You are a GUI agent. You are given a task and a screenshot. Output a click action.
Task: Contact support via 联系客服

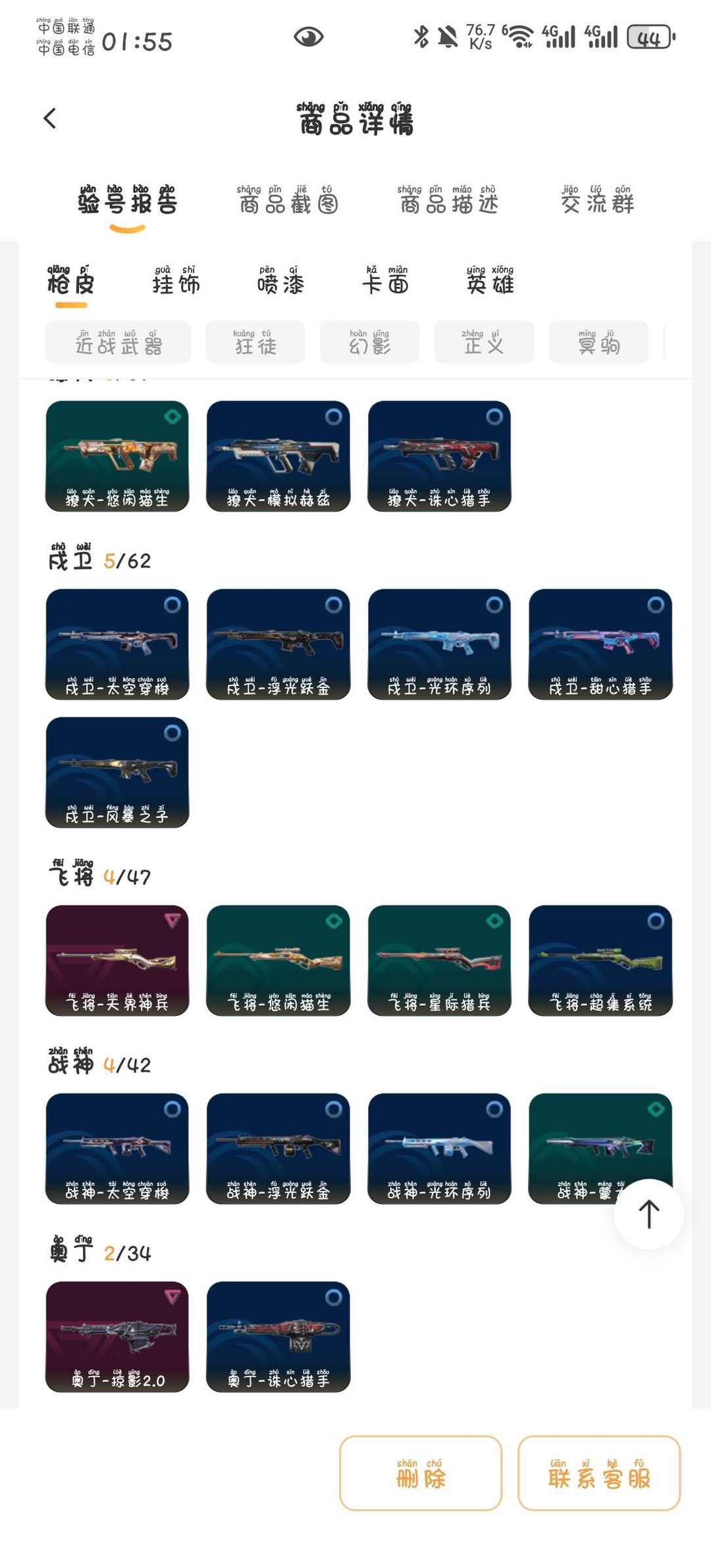click(x=598, y=1473)
